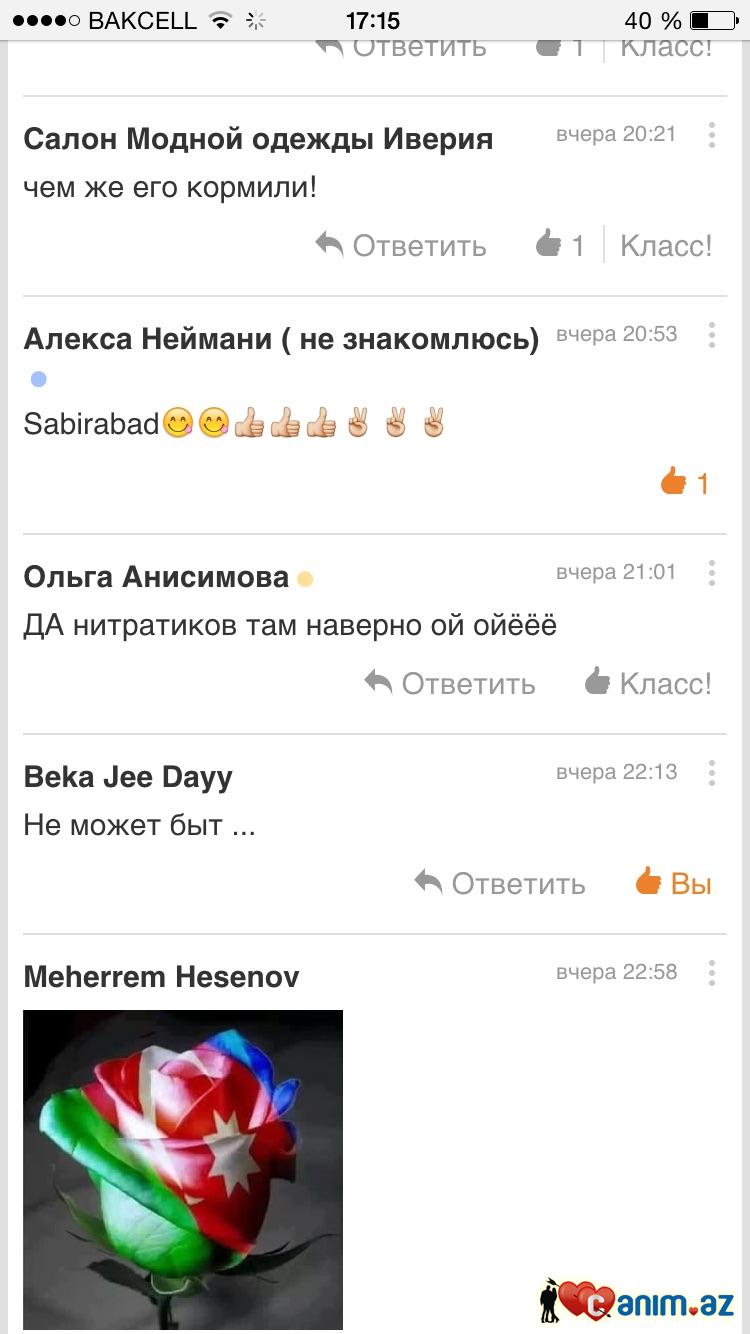750x1334 pixels.
Task: Remove your like from Beka Jee Dayy's comment
Action: click(x=673, y=883)
